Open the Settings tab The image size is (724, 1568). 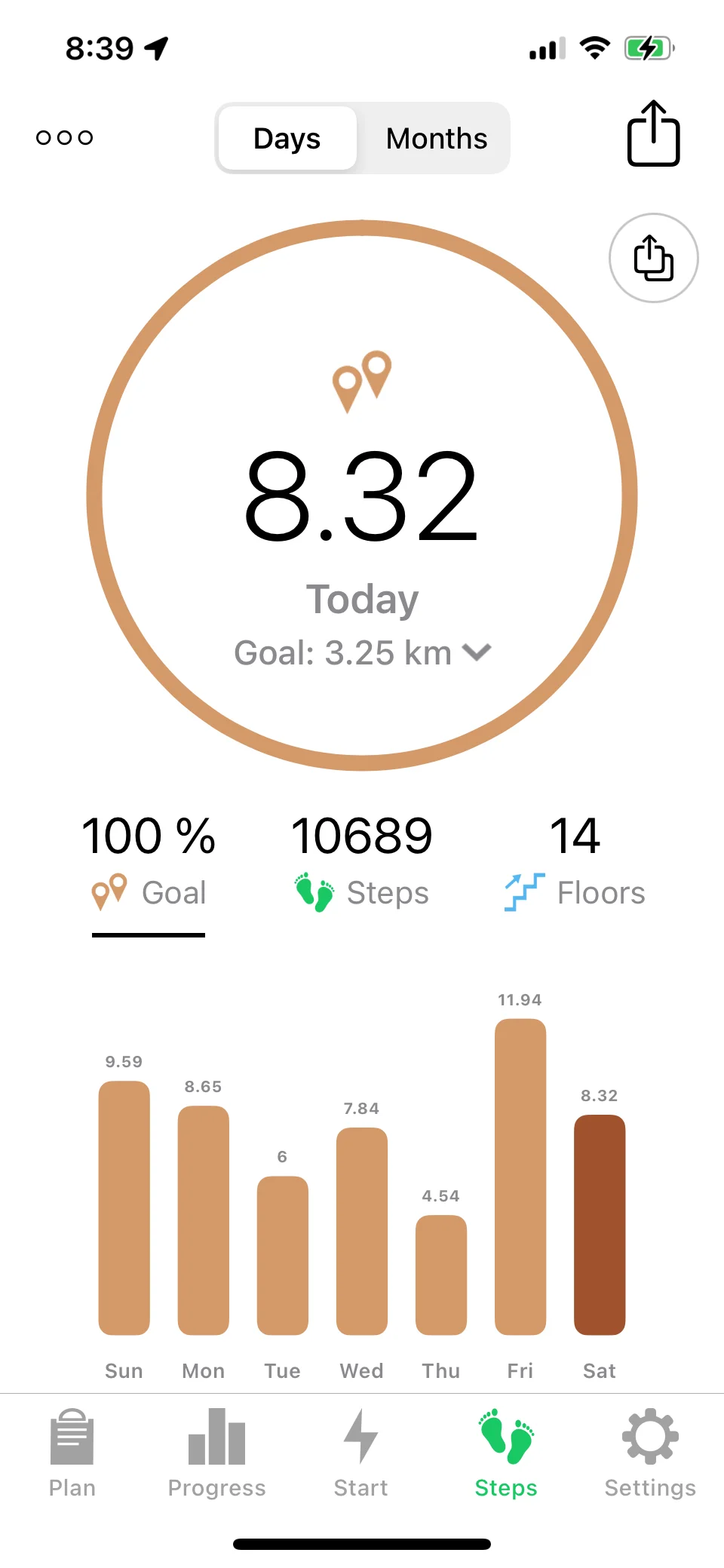coord(650,1453)
